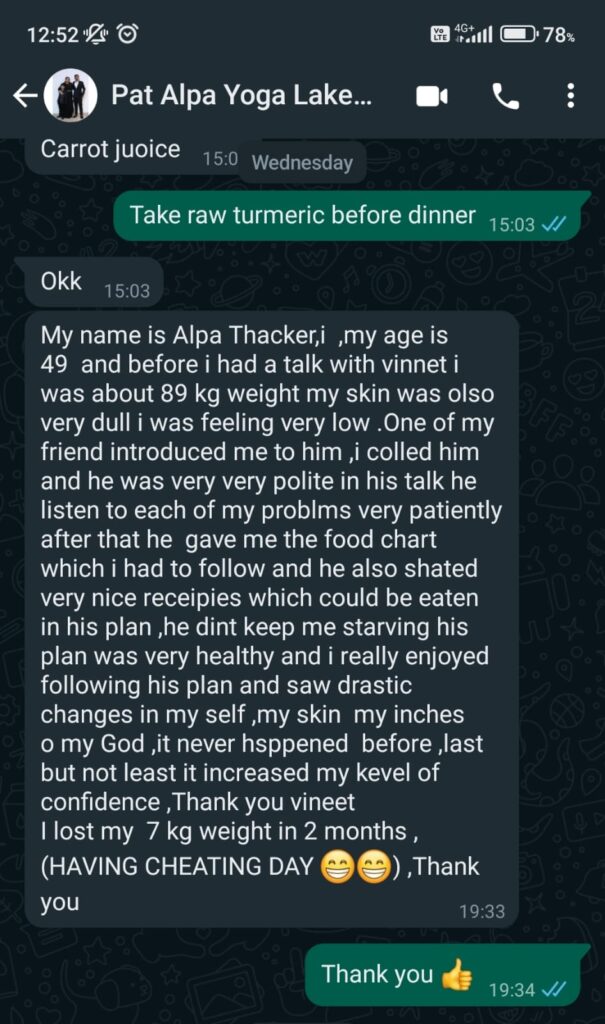The image size is (605, 1024).
Task: Go back to the chat list
Action: coord(24,96)
